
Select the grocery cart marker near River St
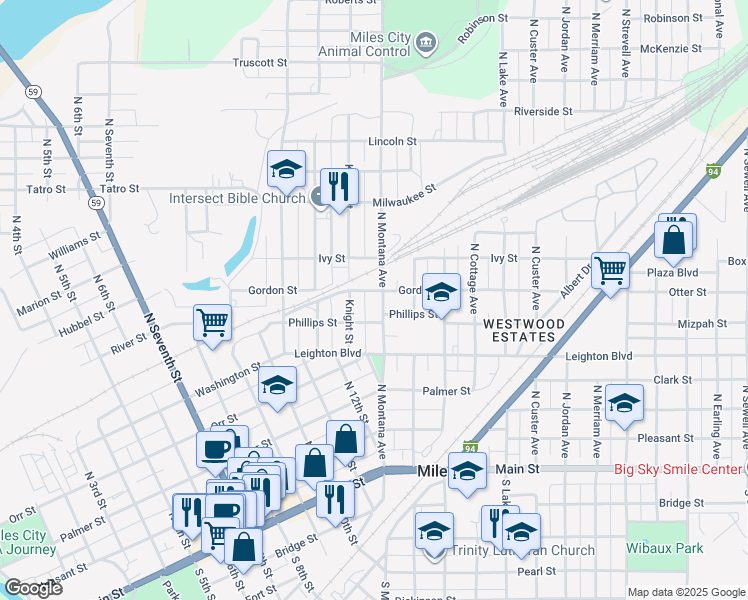(x=212, y=323)
